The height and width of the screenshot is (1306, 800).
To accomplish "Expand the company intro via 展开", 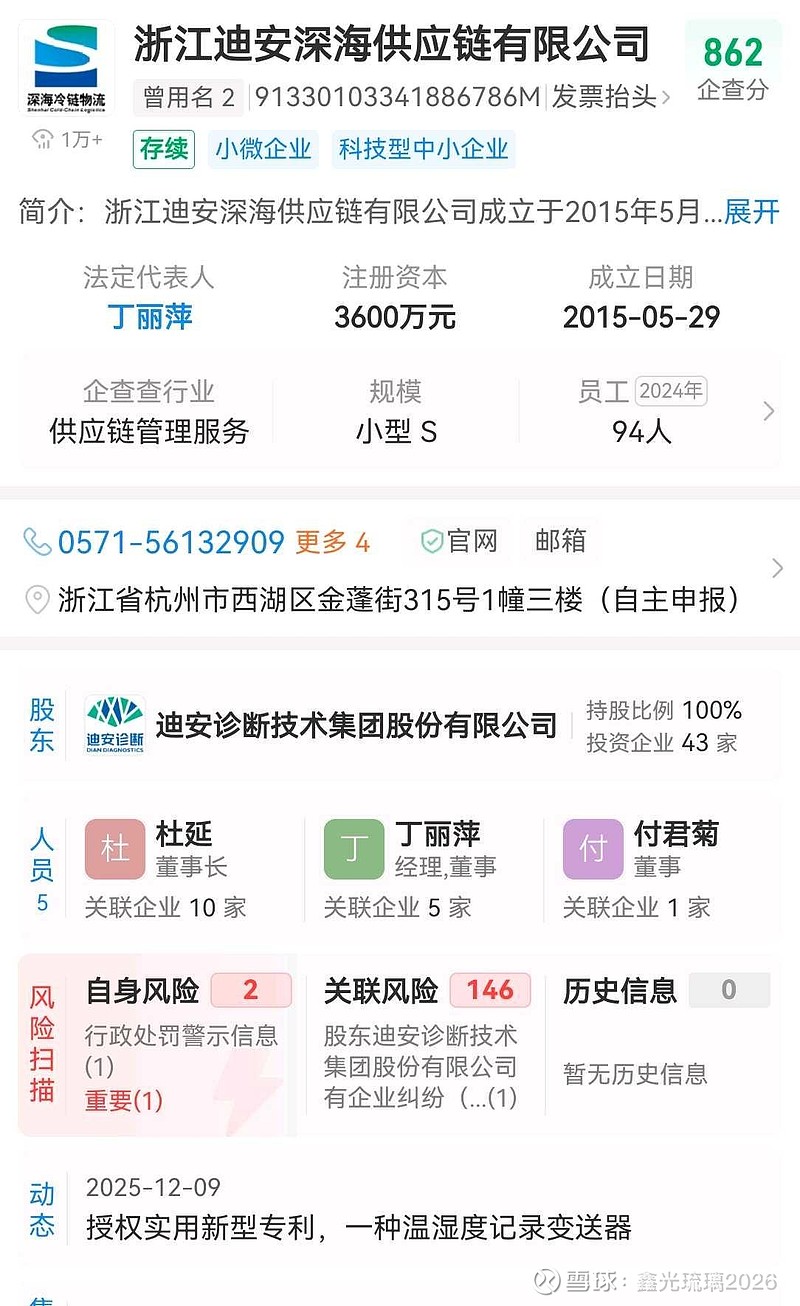I will 751,211.
